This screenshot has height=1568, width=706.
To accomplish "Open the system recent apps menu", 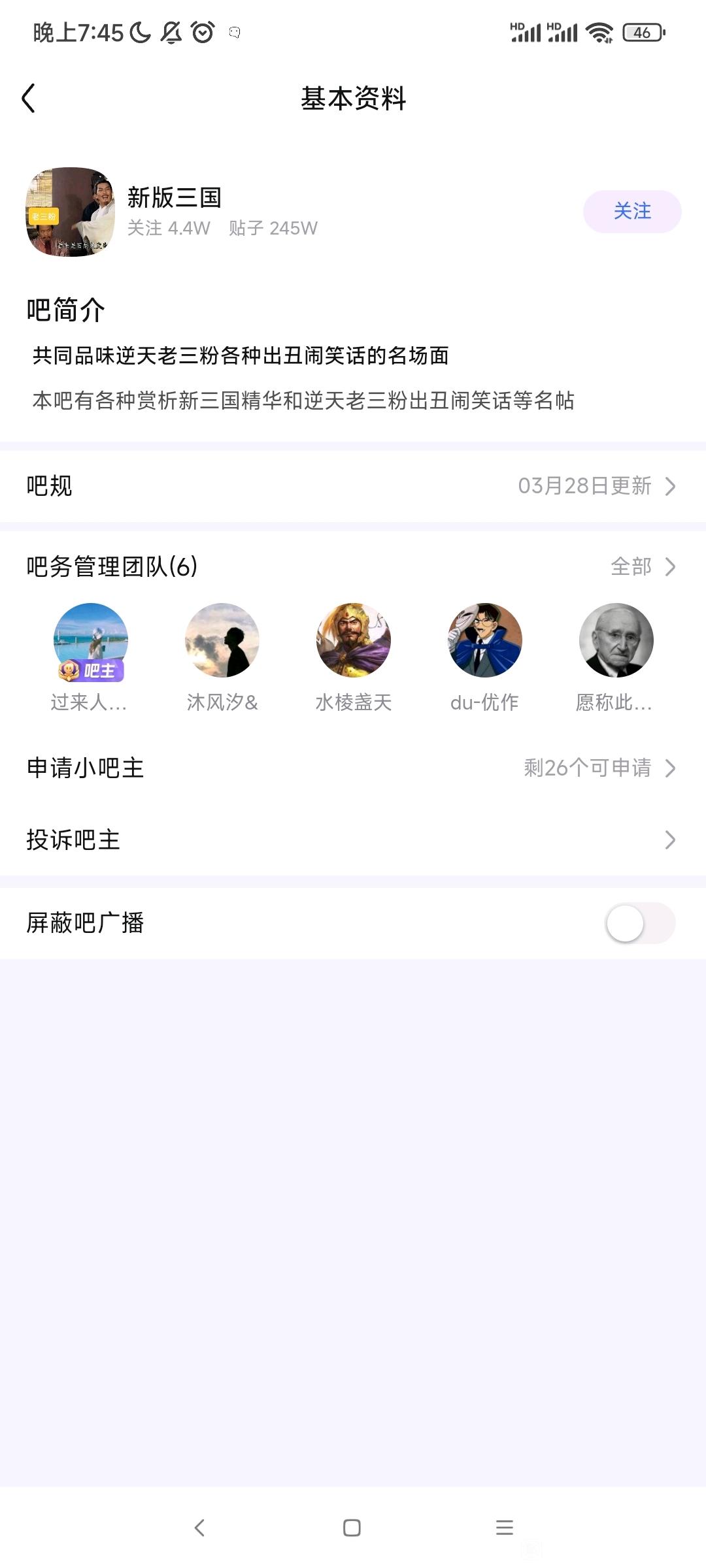I will tap(505, 1527).
